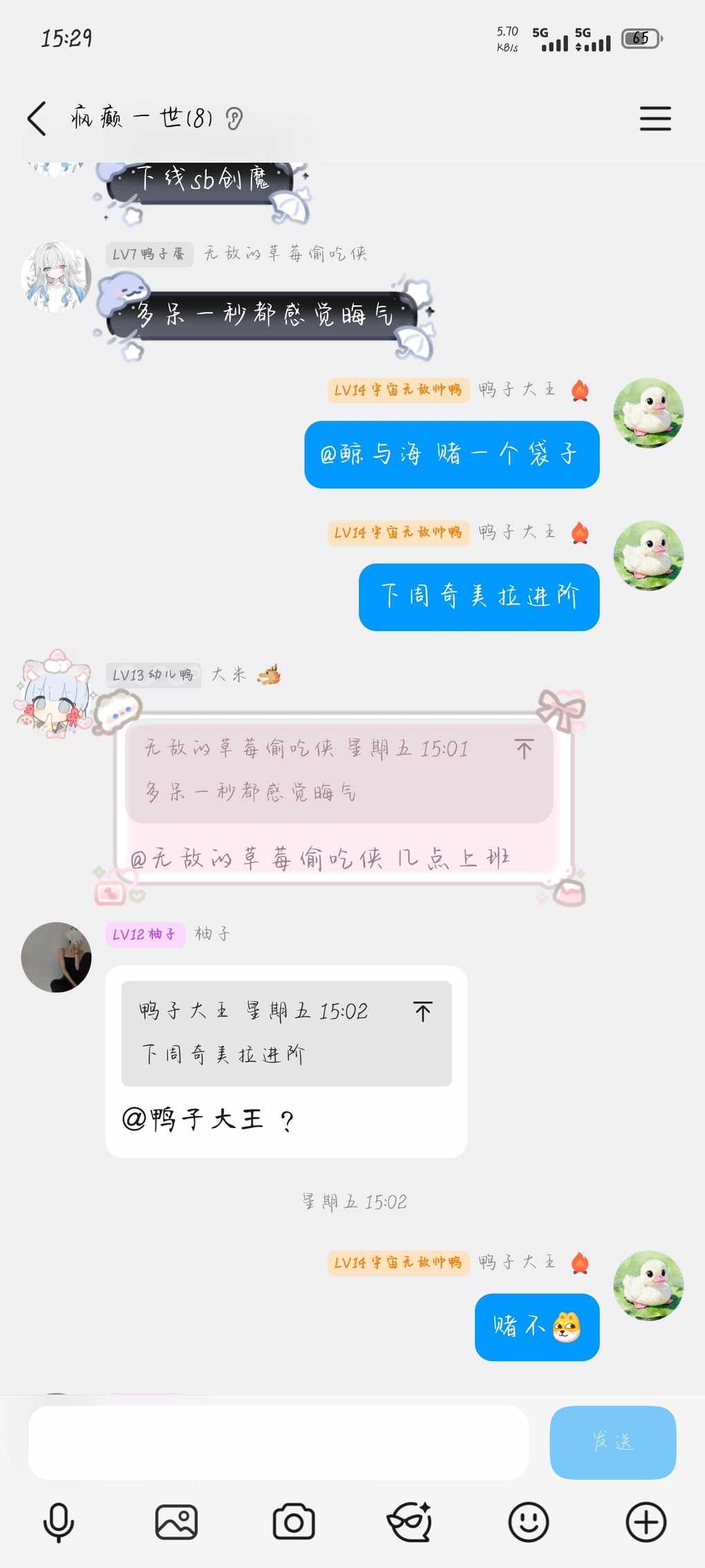Open the AI sticker panel

click(410, 1522)
